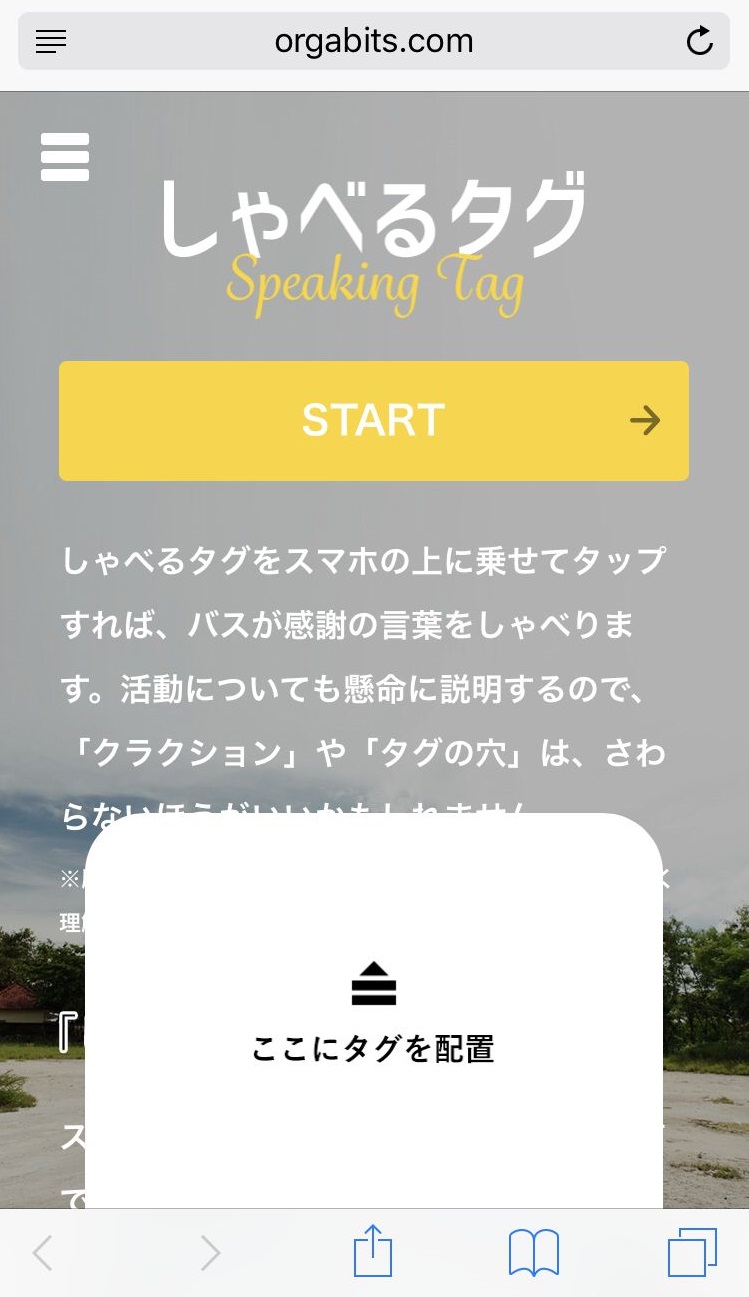Show open Safari tabs
The image size is (749, 1297).
[692, 1252]
